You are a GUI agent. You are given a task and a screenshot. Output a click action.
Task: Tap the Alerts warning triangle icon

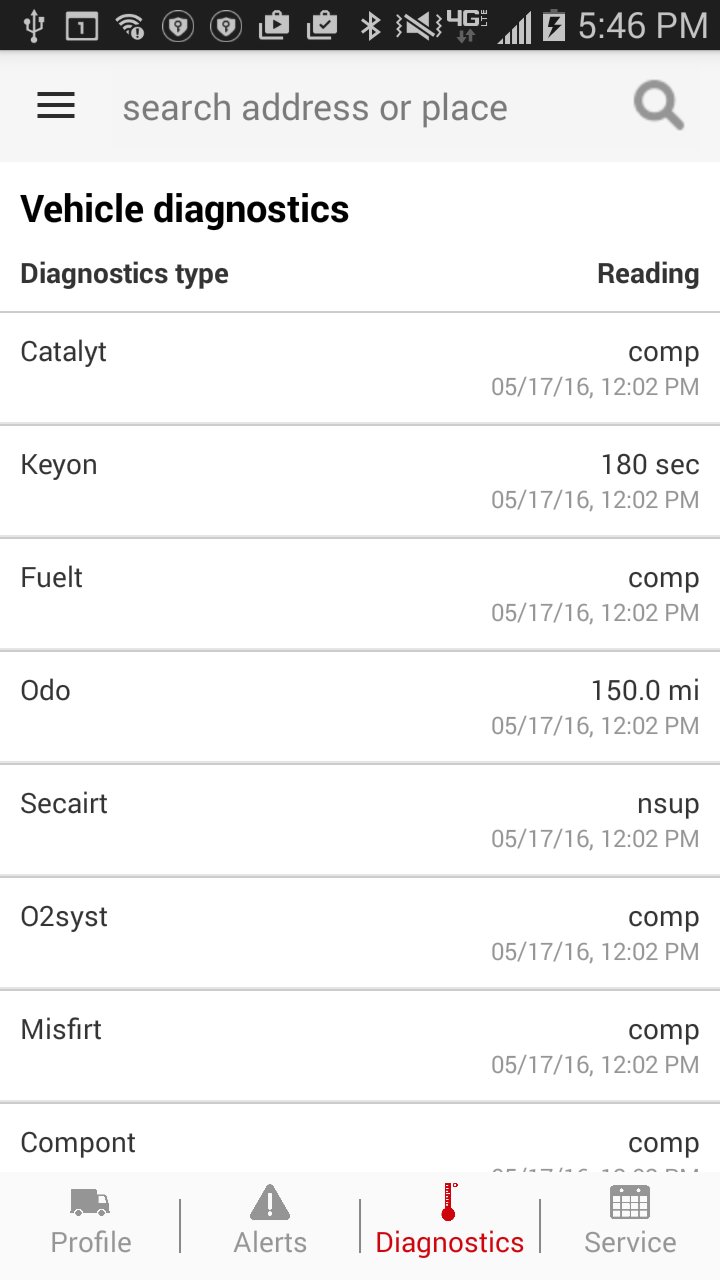pos(269,1202)
